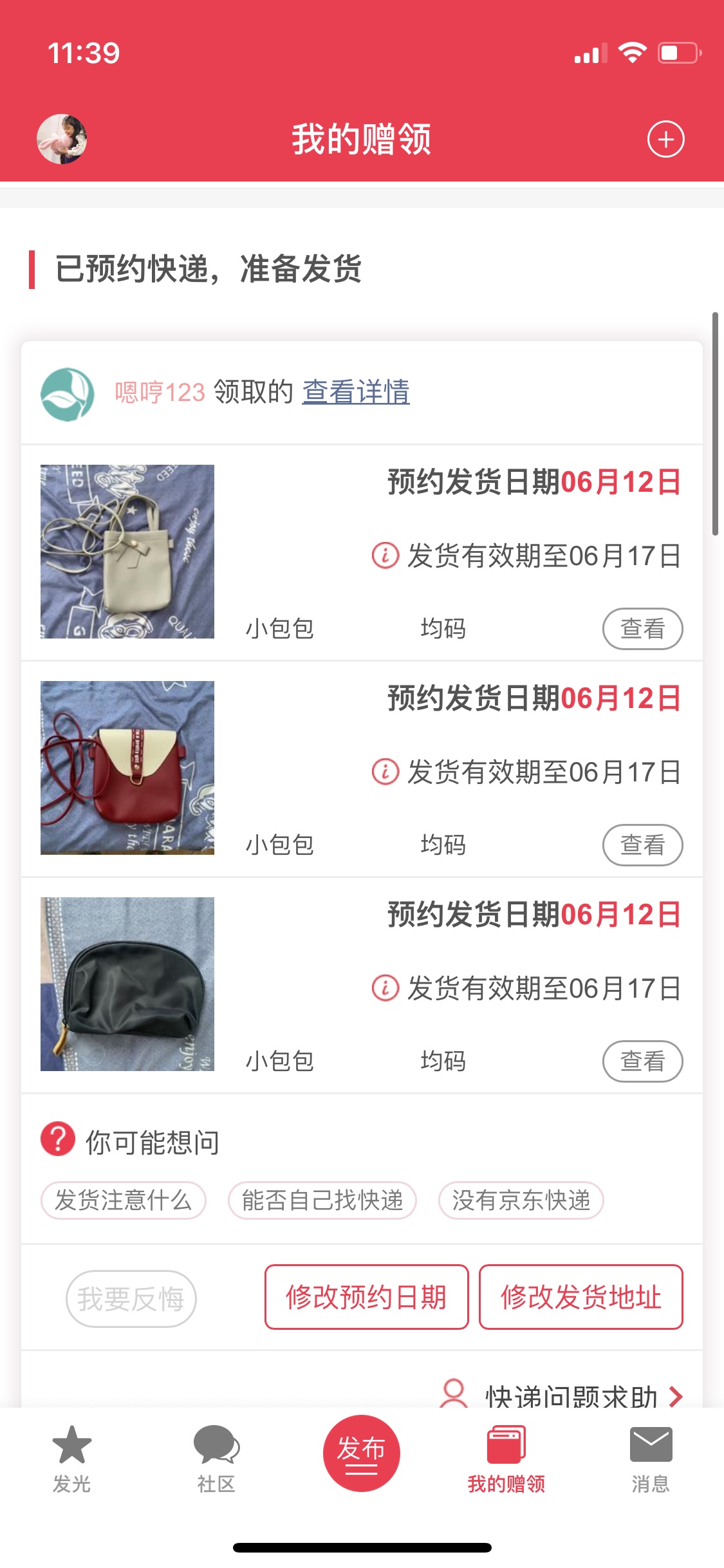Tap the red 发布 button
This screenshot has height=1568, width=724.
361,1453
